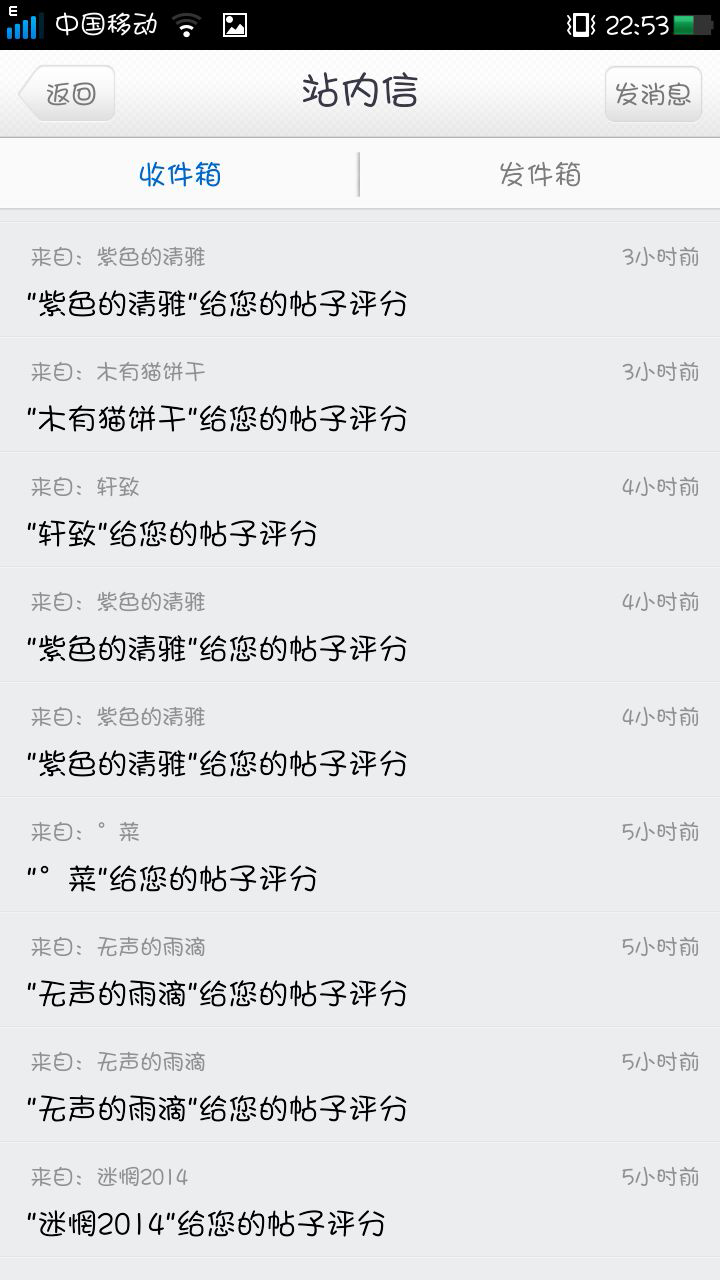Open the message from 迷惘2014
The height and width of the screenshot is (1280, 720).
click(360, 1199)
